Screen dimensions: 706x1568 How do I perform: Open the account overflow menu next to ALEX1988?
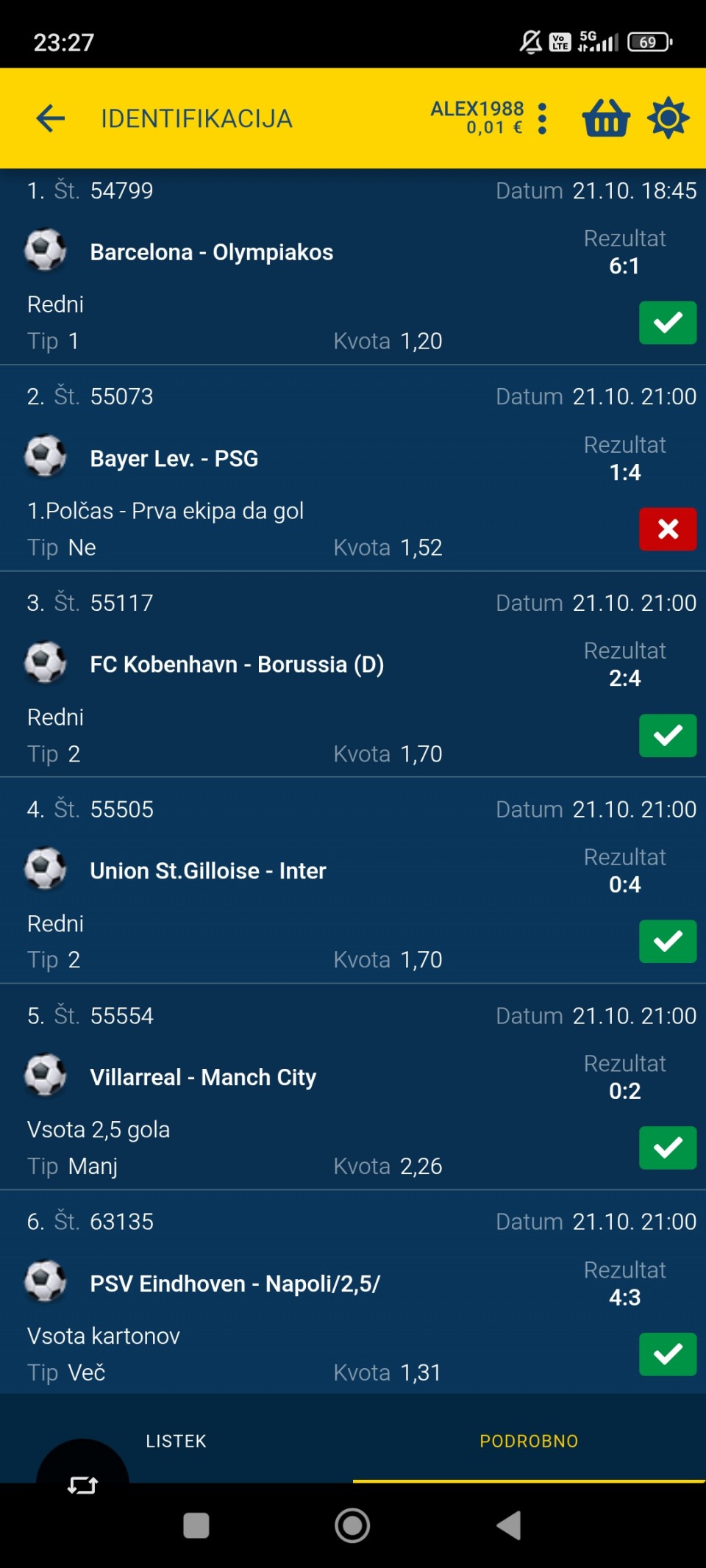[543, 118]
